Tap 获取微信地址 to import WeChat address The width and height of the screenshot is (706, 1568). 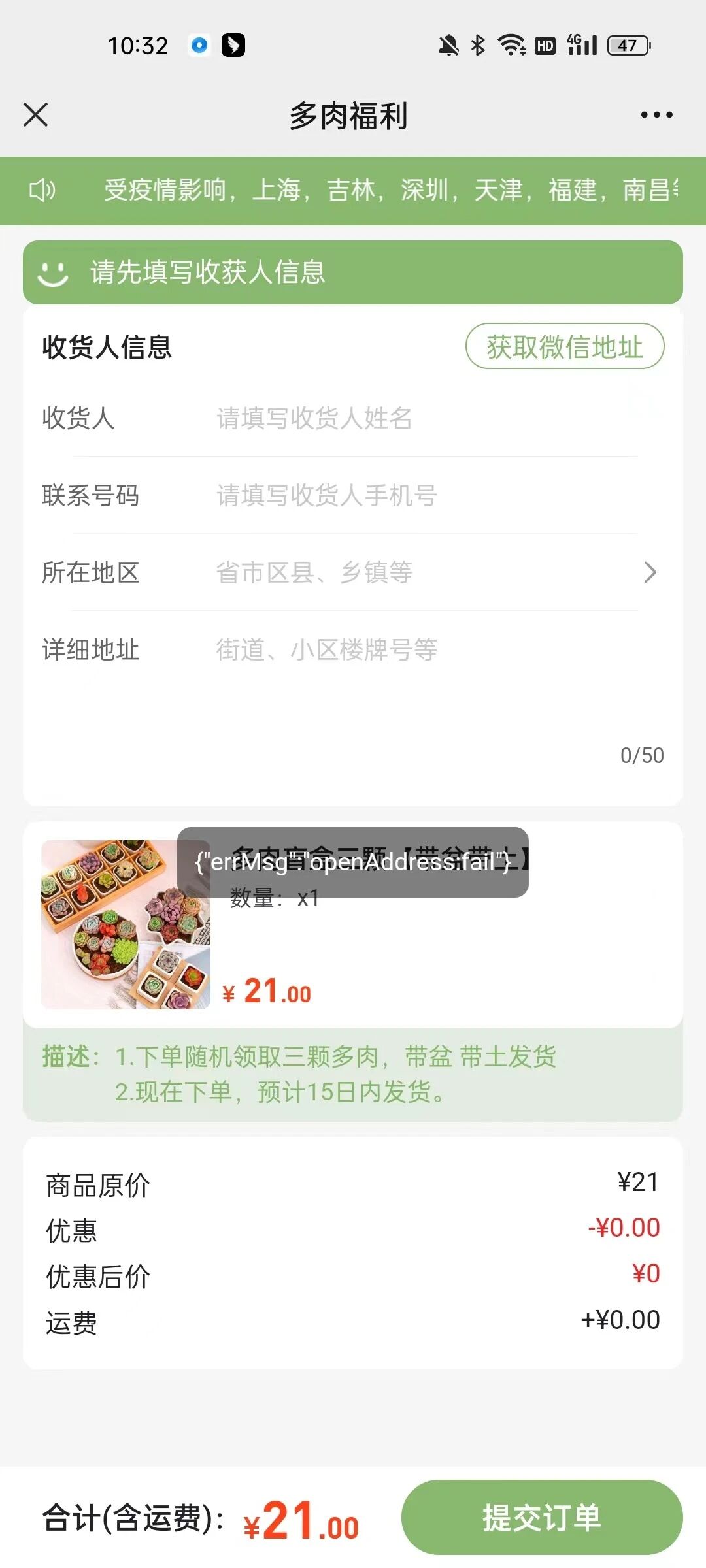pyautogui.click(x=565, y=346)
